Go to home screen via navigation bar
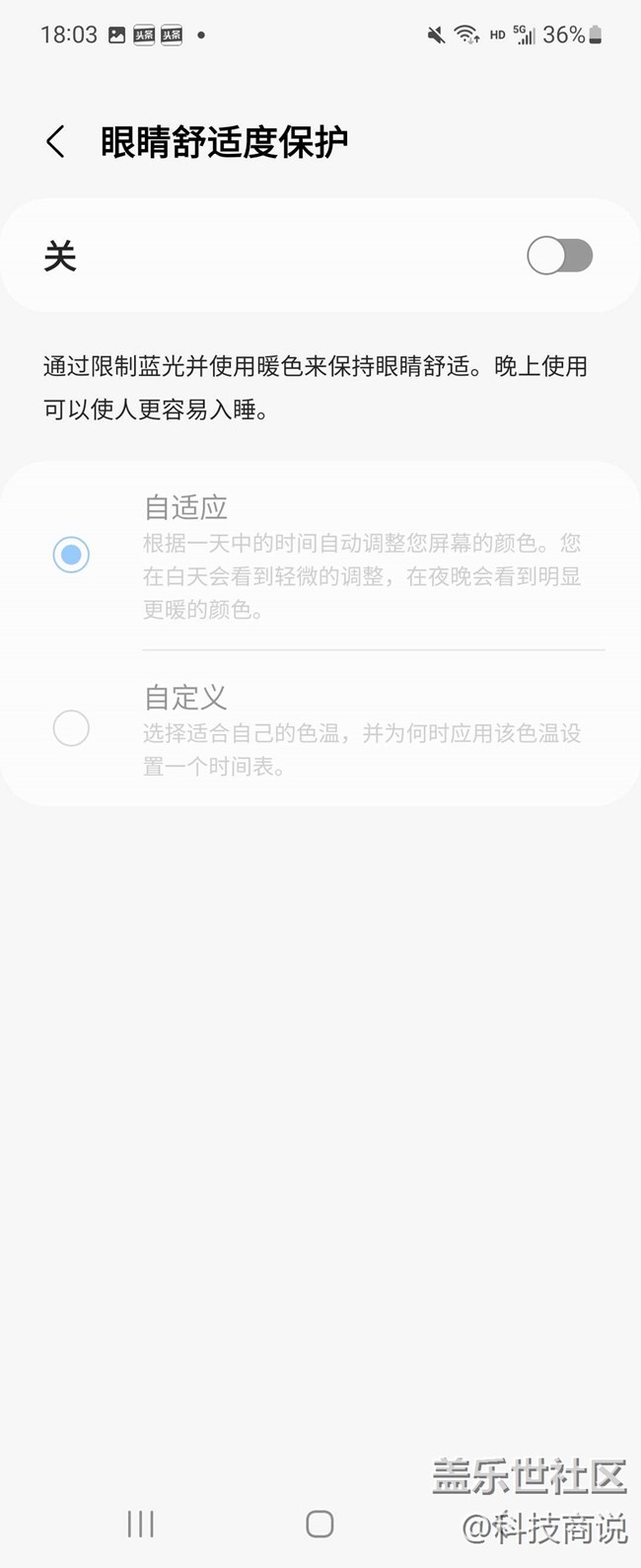The image size is (641, 1568). click(320, 1524)
